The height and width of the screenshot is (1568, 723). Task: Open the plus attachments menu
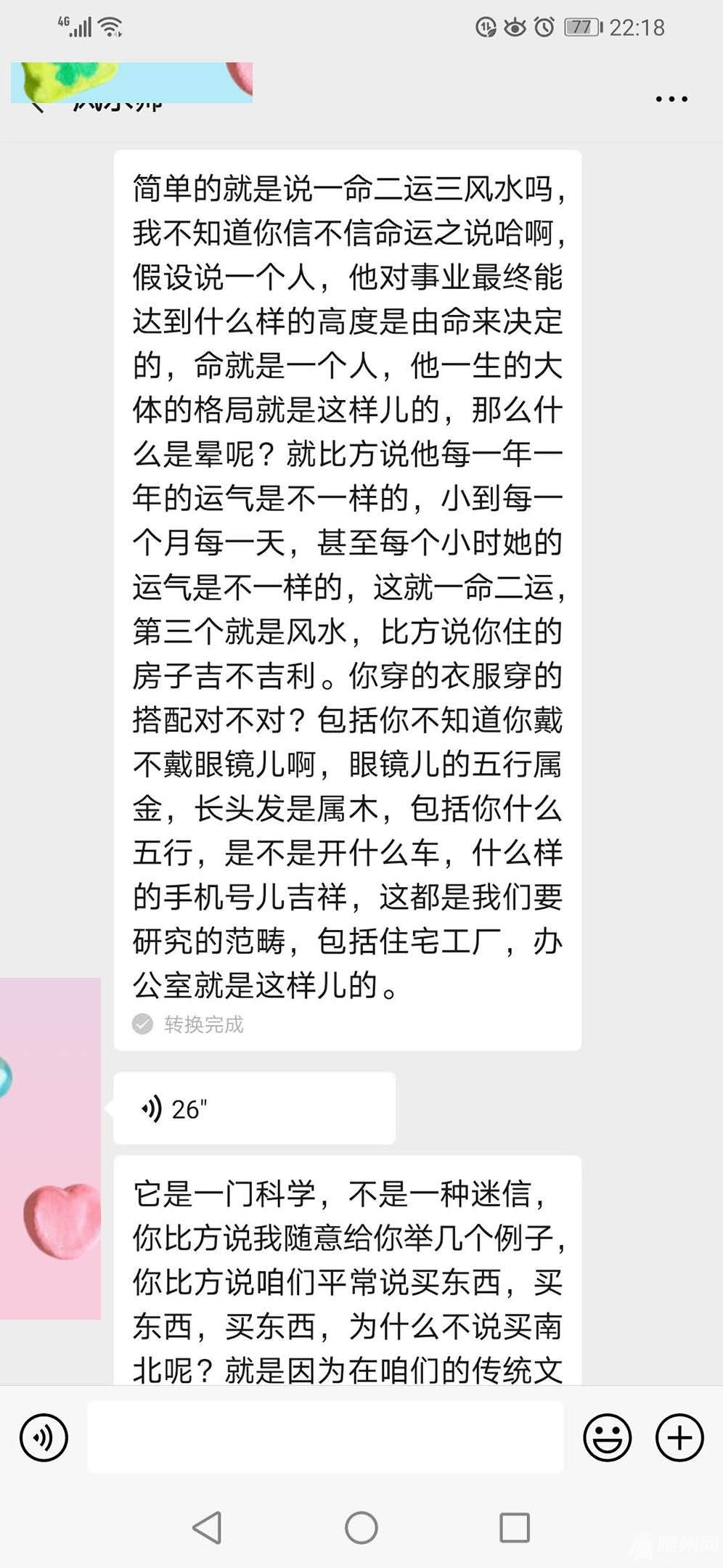point(679,1437)
